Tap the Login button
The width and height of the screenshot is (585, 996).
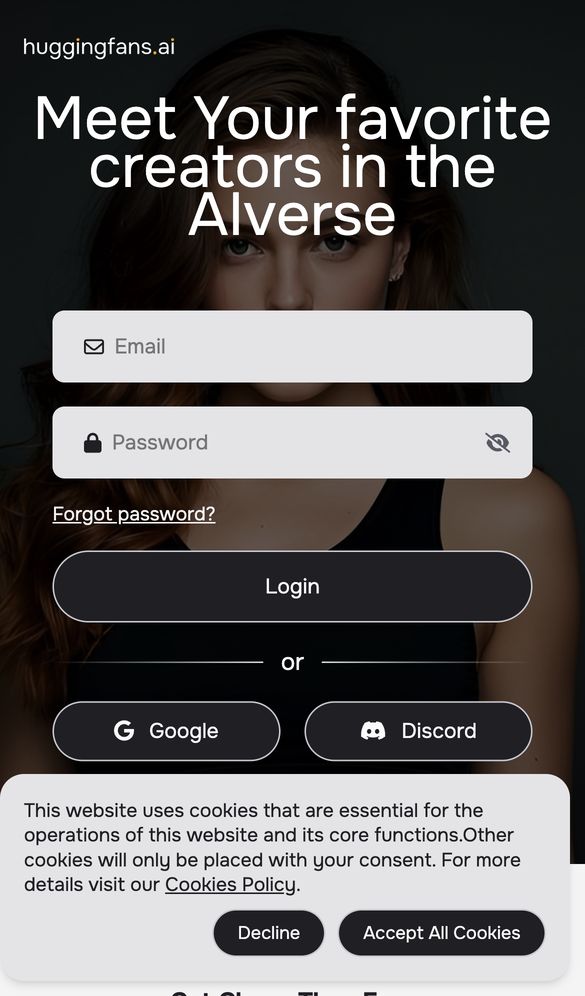pyautogui.click(x=292, y=586)
